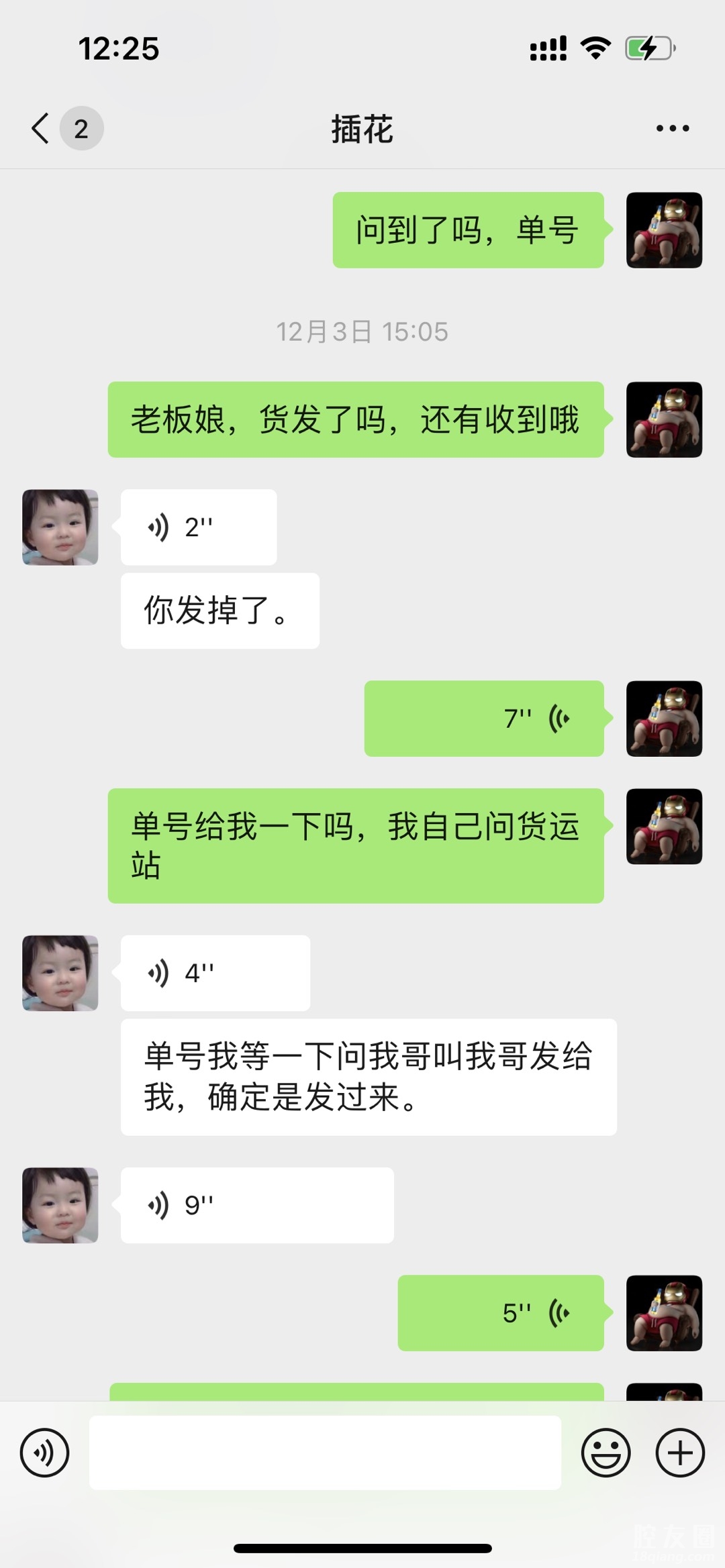Open the plus attachment menu
725x1568 pixels.
pyautogui.click(x=679, y=1453)
